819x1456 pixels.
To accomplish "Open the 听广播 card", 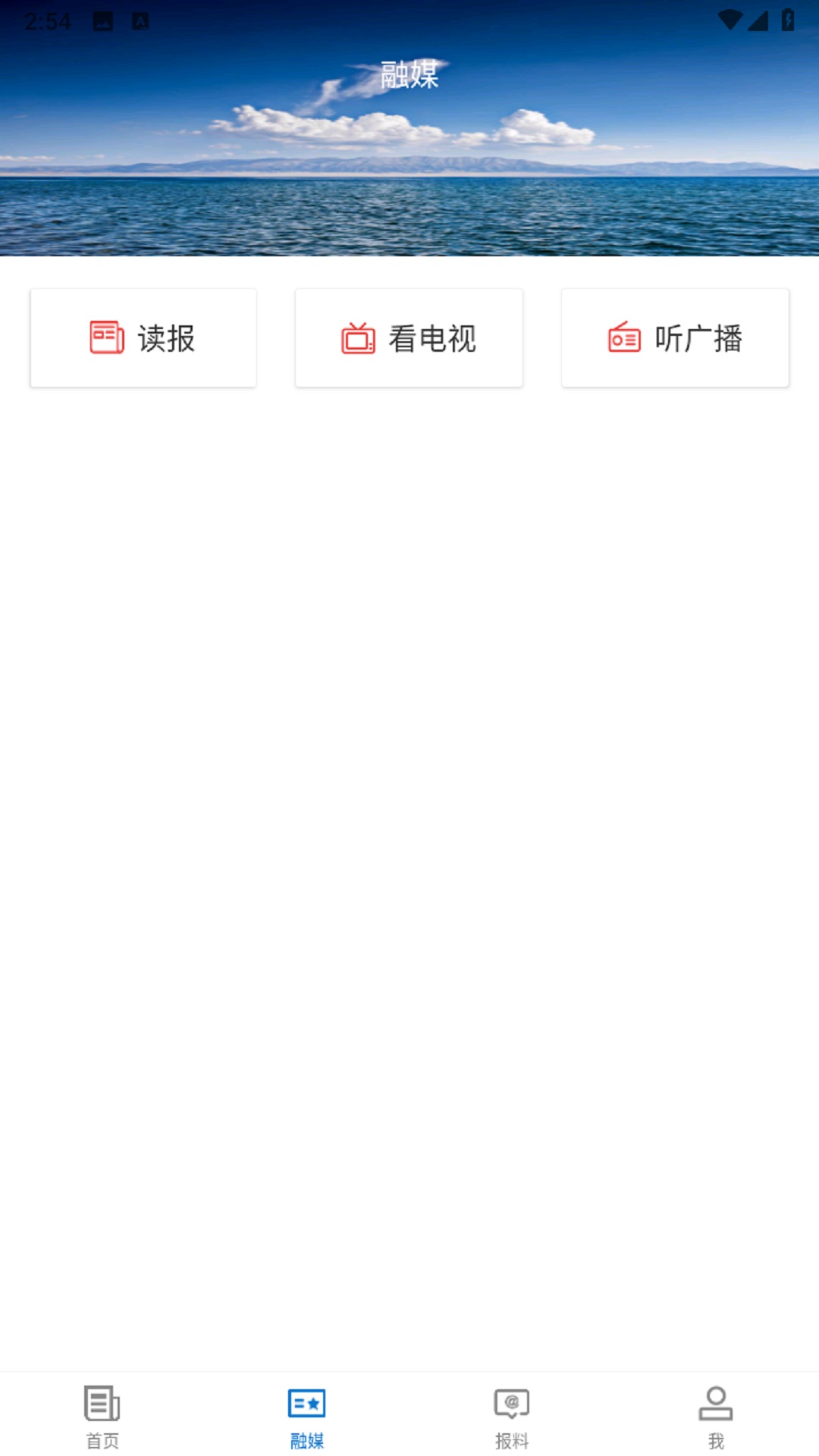I will coord(675,337).
